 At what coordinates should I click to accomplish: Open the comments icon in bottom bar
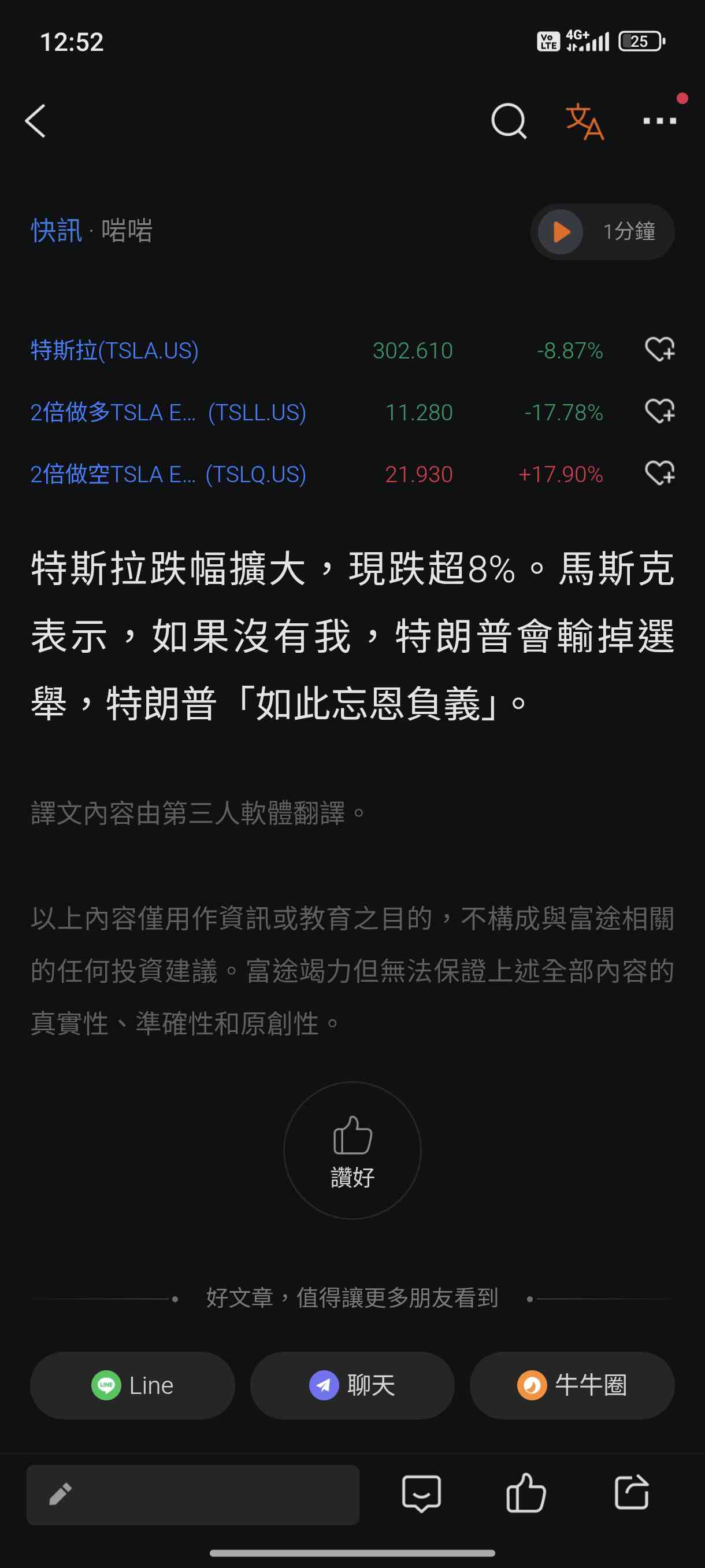(421, 1493)
